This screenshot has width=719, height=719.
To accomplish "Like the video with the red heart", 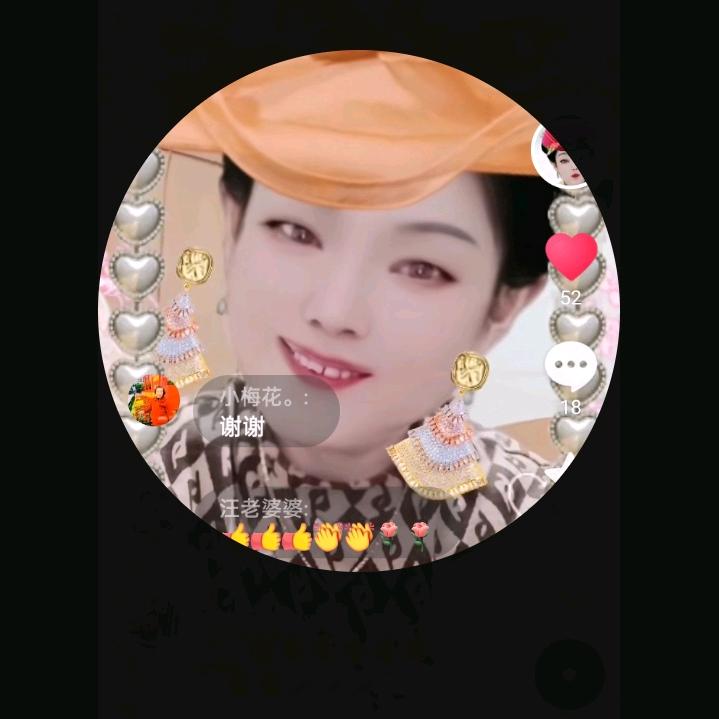I will pyautogui.click(x=571, y=256).
